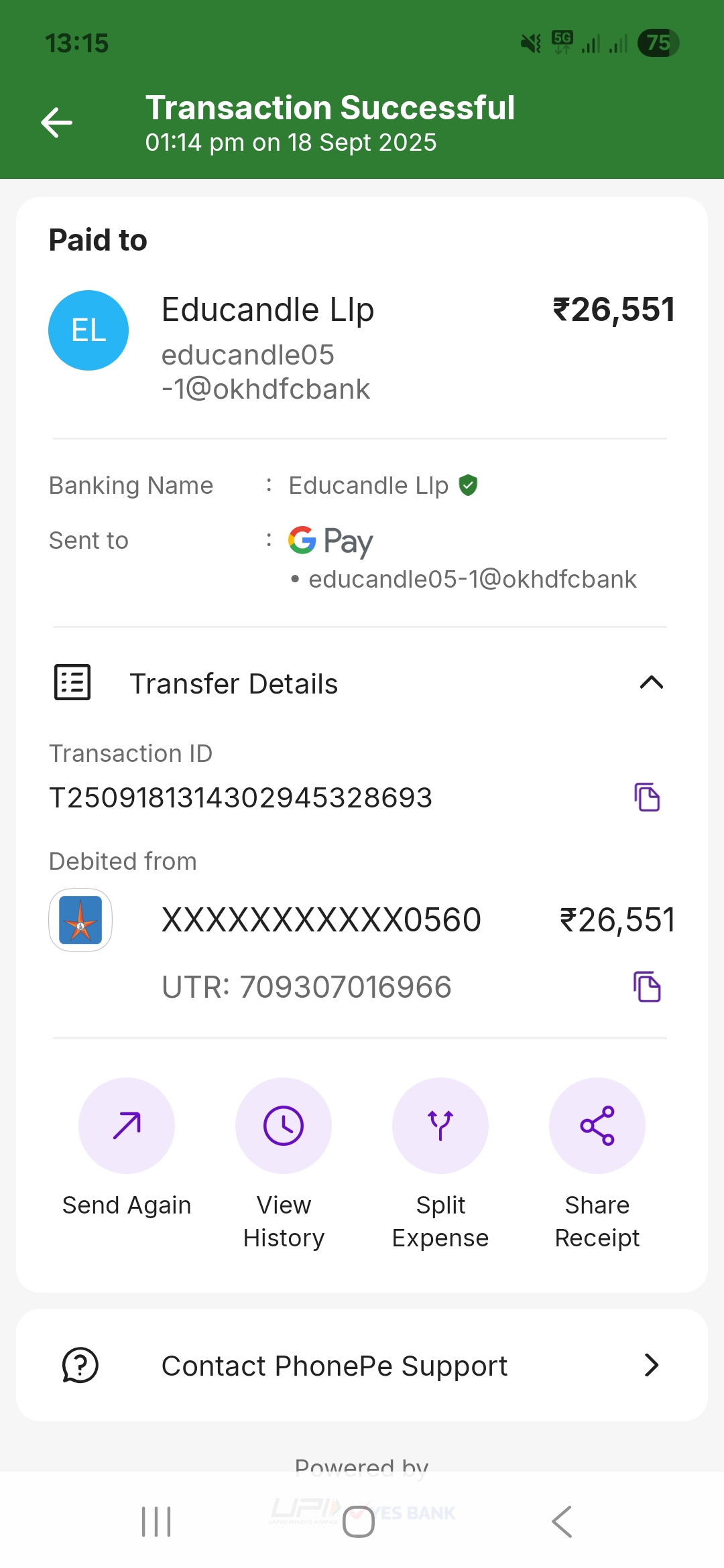Share the receipt
The height and width of the screenshot is (1568, 724).
597,1126
